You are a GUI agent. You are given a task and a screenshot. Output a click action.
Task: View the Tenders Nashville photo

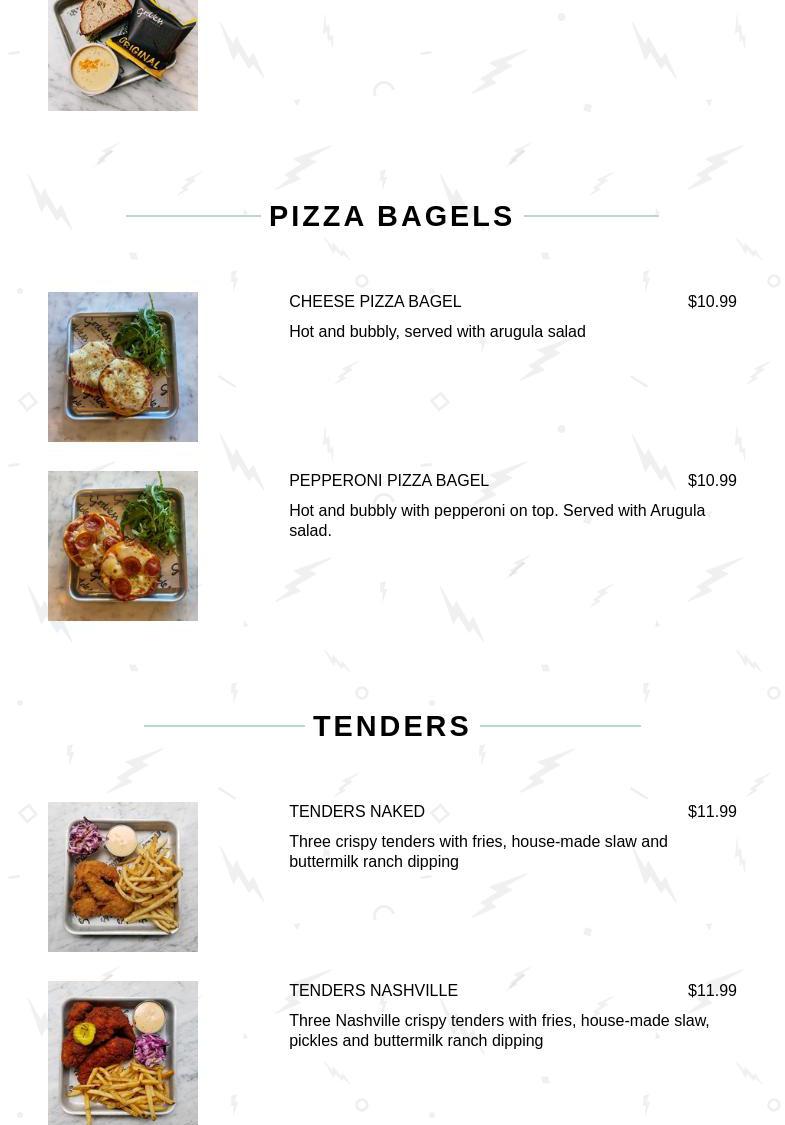tap(123, 1052)
